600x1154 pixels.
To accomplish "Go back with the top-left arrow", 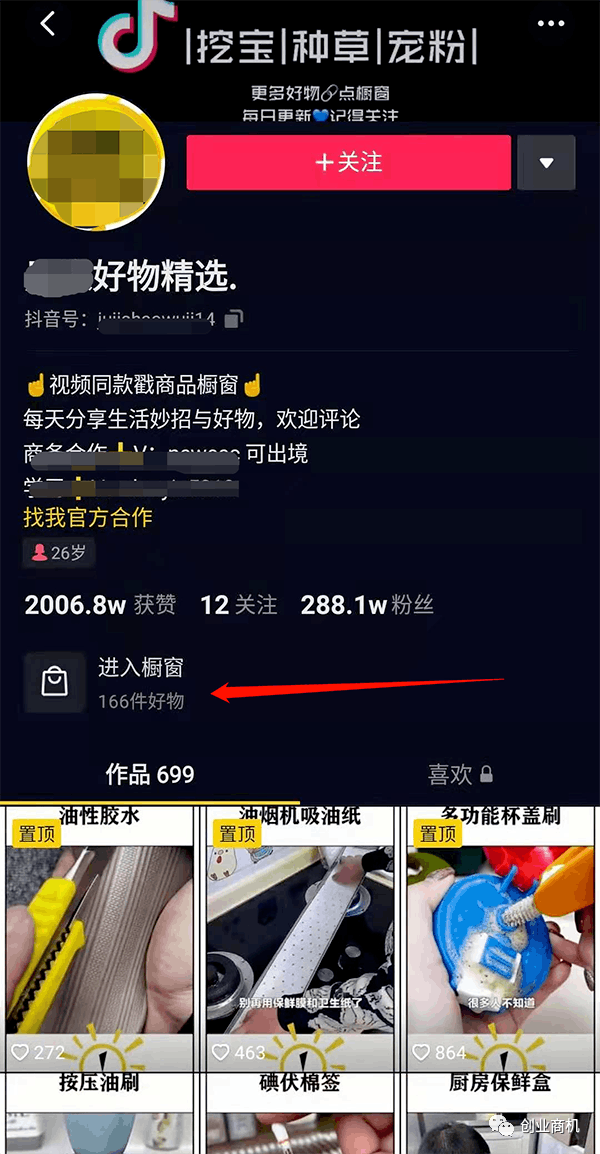I will [47, 24].
